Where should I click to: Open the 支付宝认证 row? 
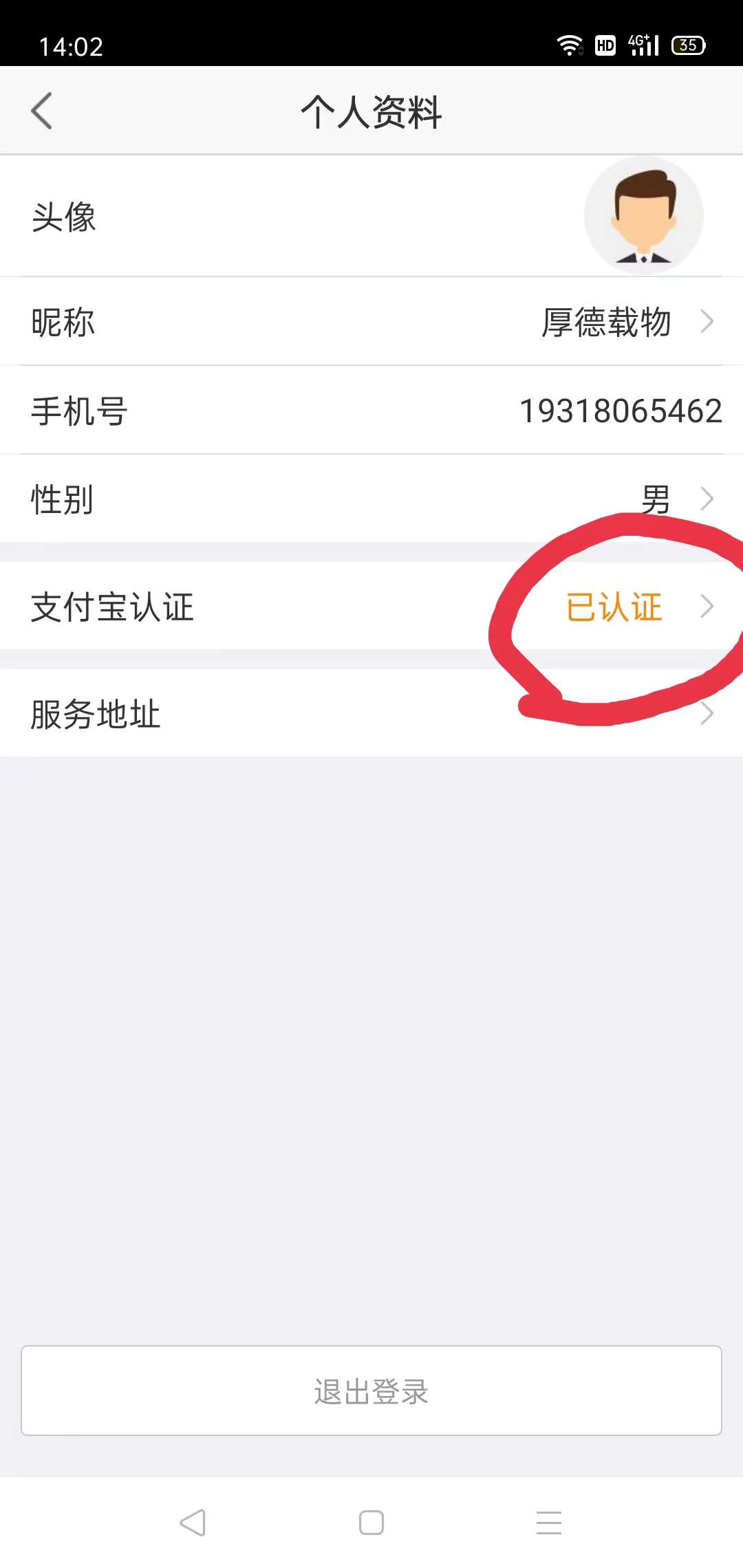pos(371,606)
